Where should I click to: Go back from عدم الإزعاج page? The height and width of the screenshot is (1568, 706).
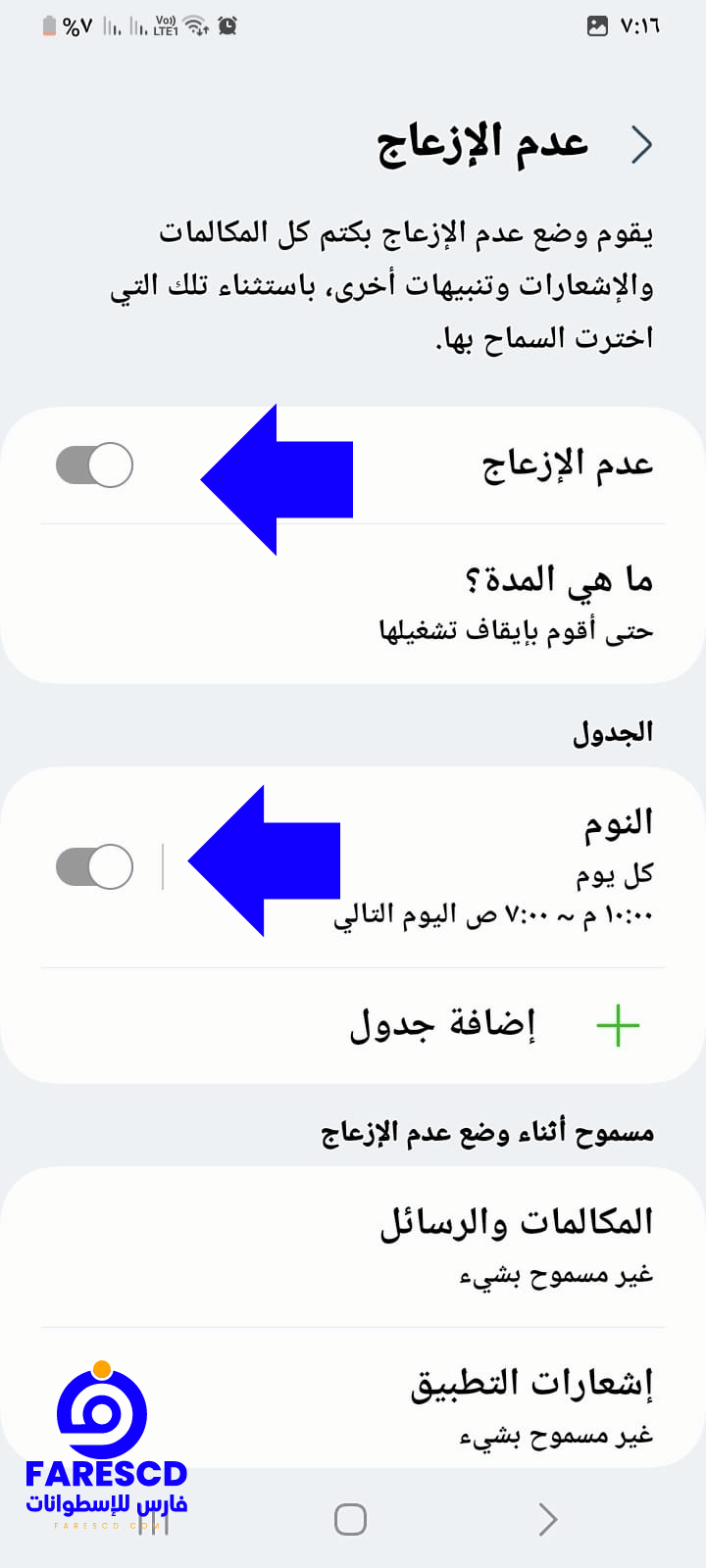tap(641, 145)
